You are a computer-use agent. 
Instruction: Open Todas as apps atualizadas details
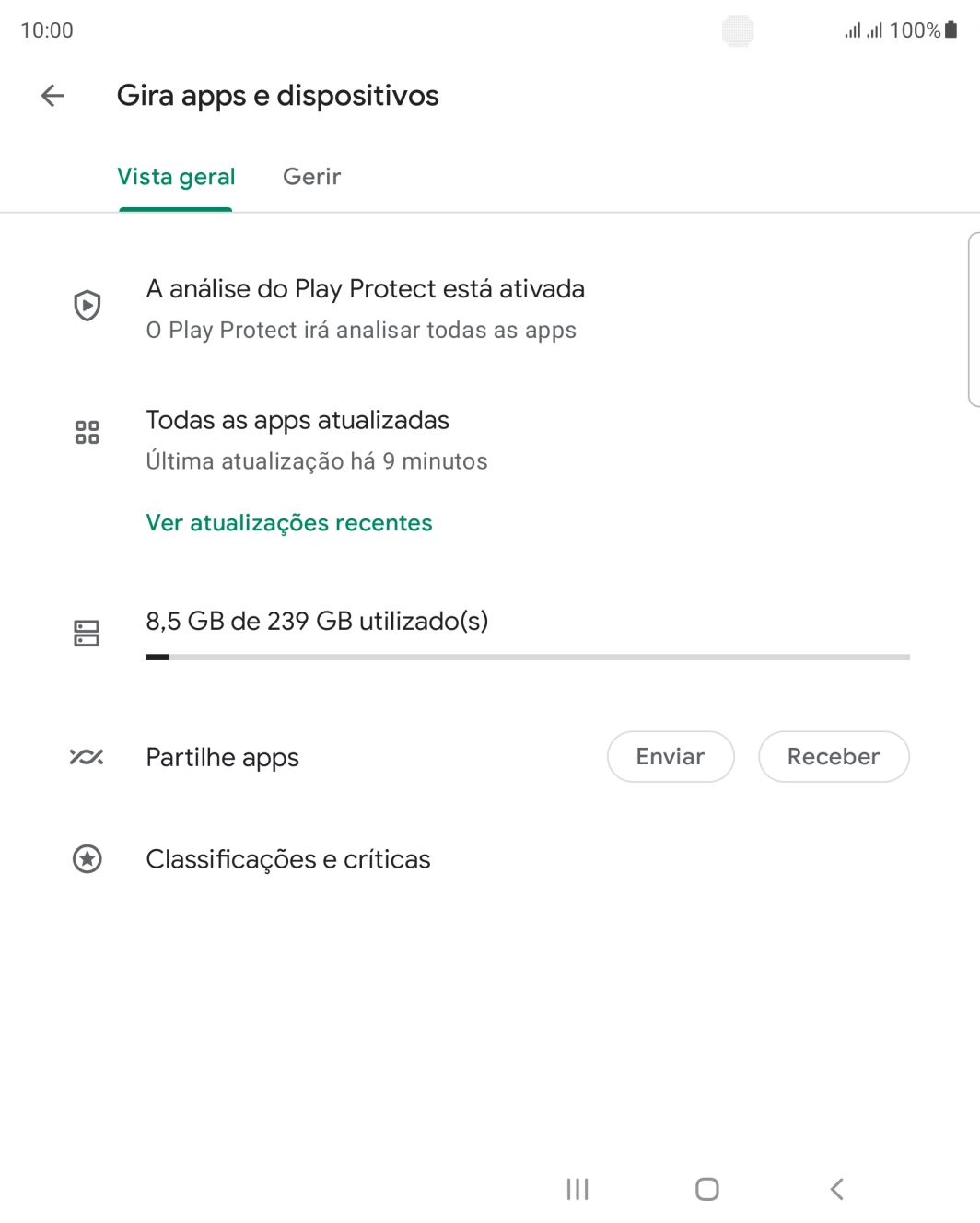(x=297, y=439)
